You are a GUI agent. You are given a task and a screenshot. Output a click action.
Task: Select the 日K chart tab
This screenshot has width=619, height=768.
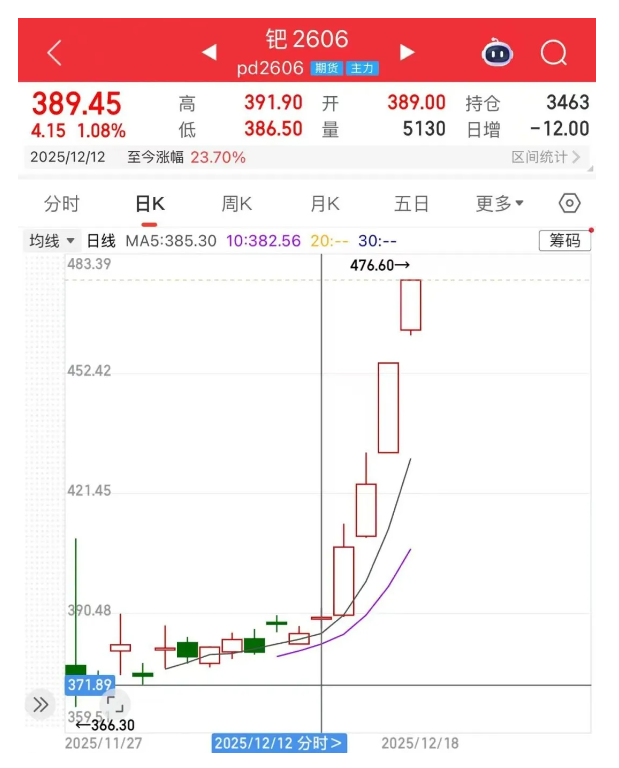coord(150,204)
